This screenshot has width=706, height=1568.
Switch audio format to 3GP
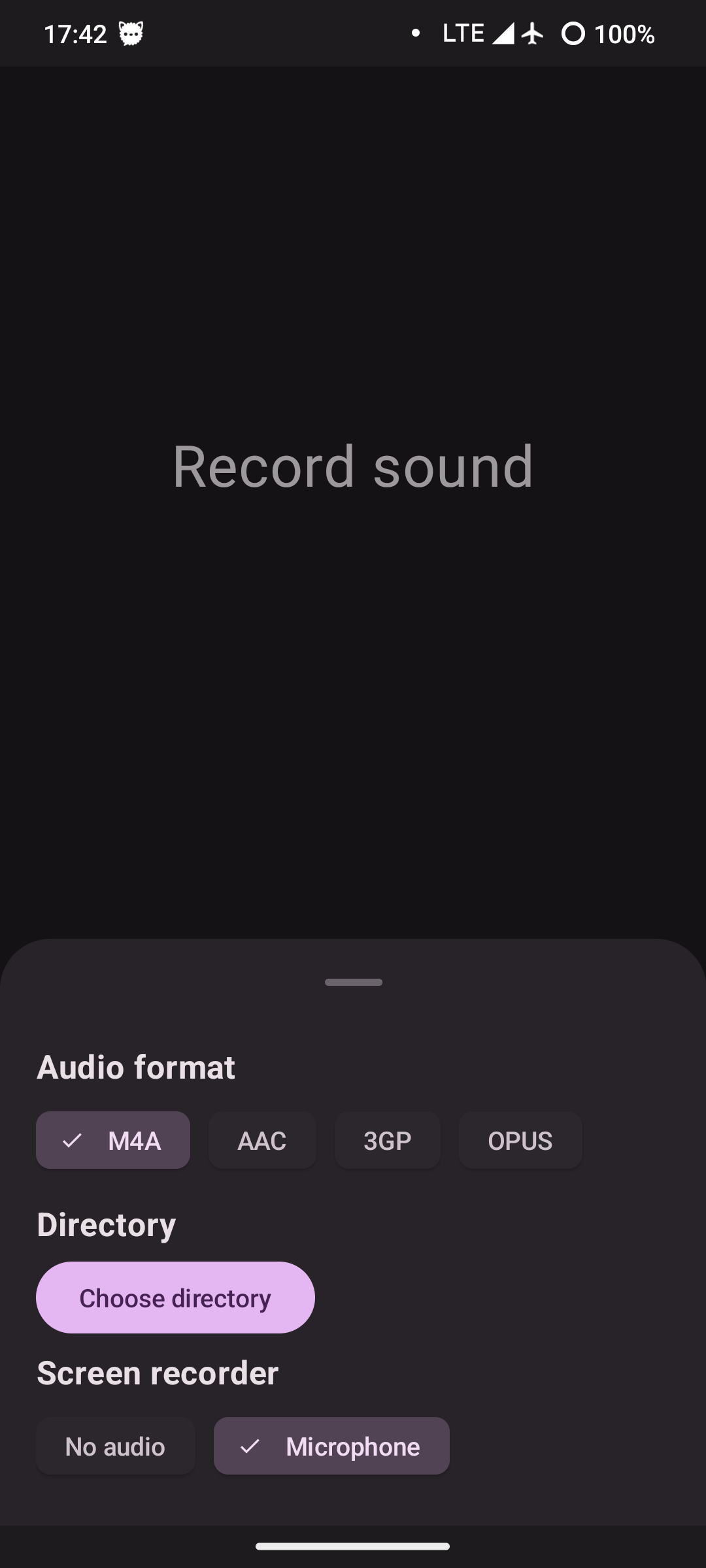tap(388, 1140)
